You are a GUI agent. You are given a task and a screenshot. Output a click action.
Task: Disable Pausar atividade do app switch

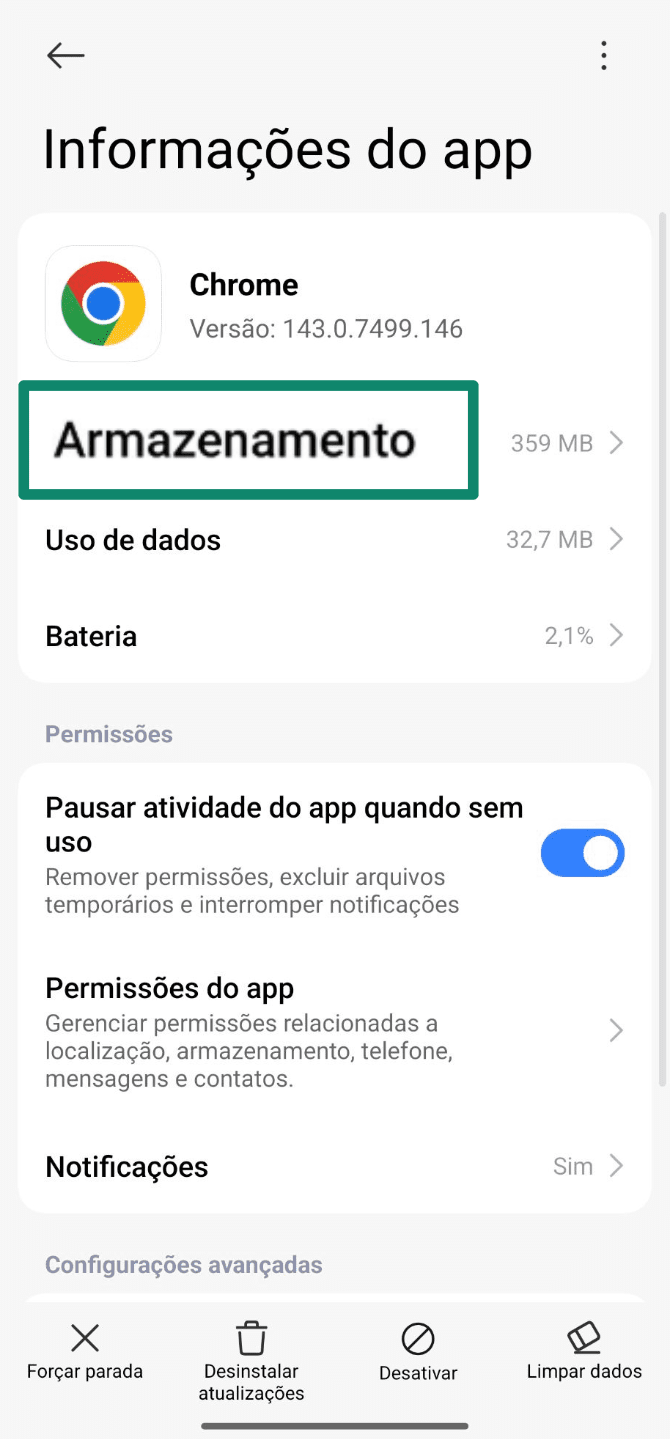coord(582,853)
